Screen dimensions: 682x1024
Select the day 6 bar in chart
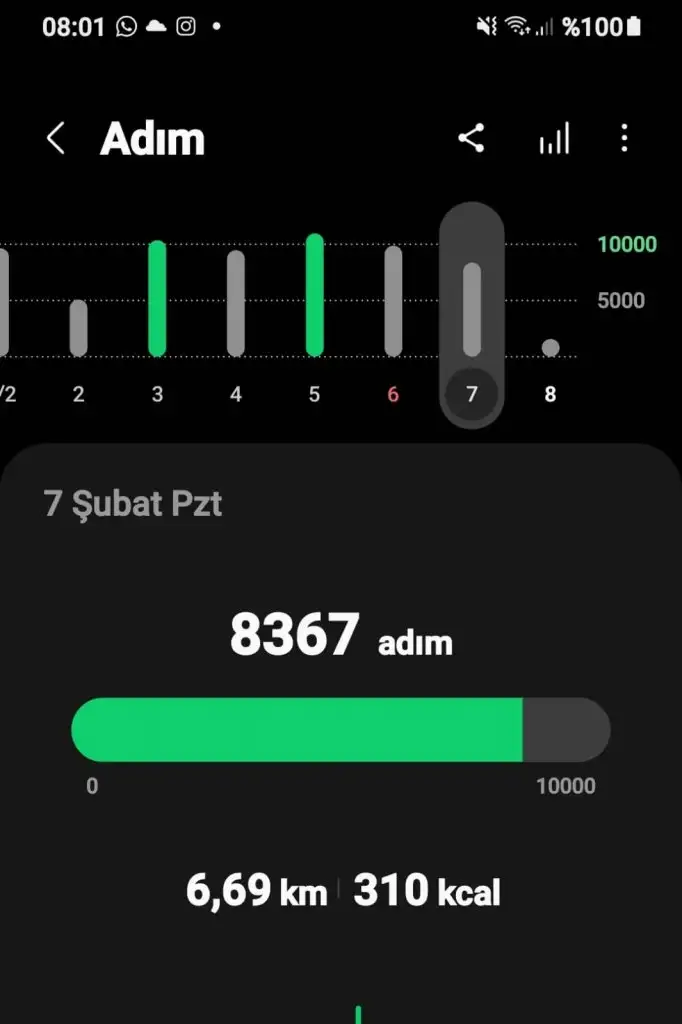(393, 301)
